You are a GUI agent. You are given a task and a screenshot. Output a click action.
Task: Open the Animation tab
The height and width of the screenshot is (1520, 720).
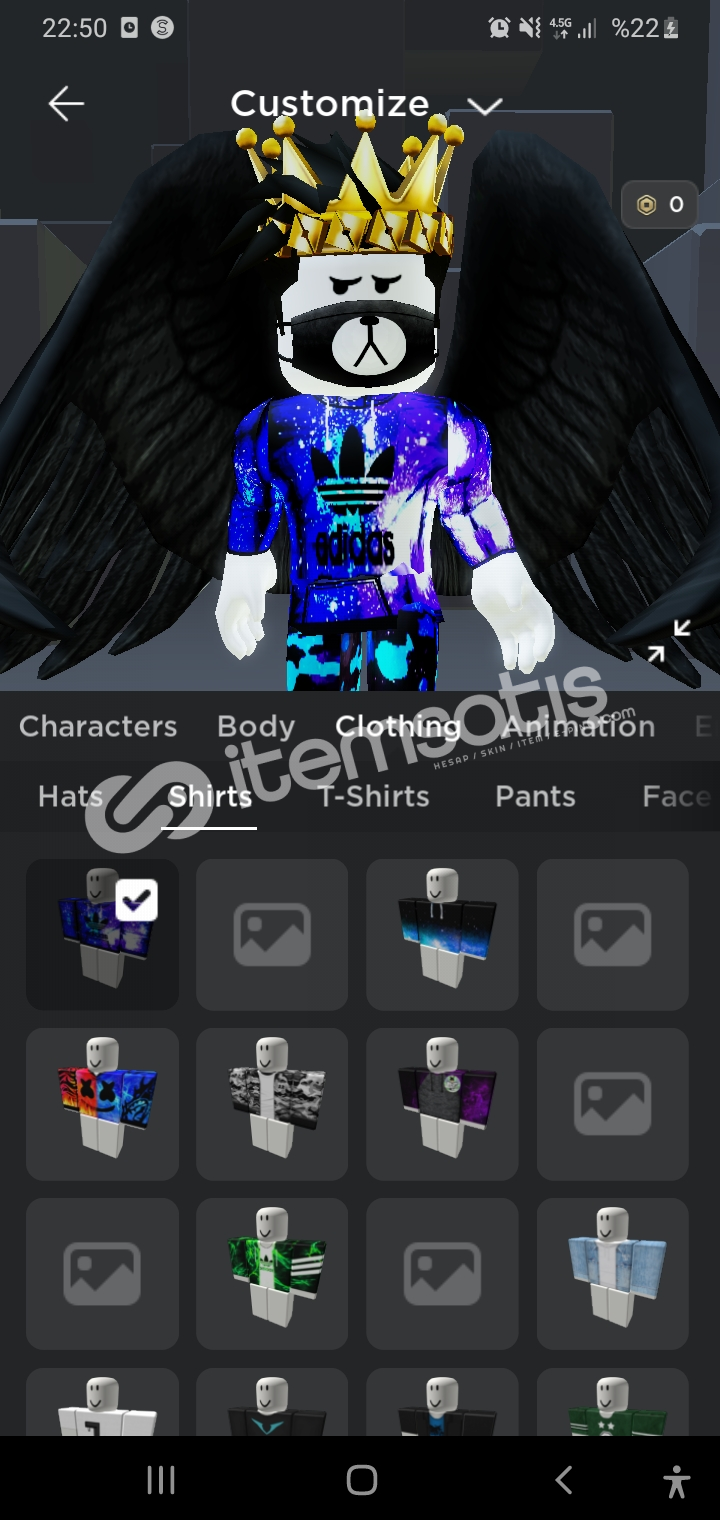pos(578,726)
